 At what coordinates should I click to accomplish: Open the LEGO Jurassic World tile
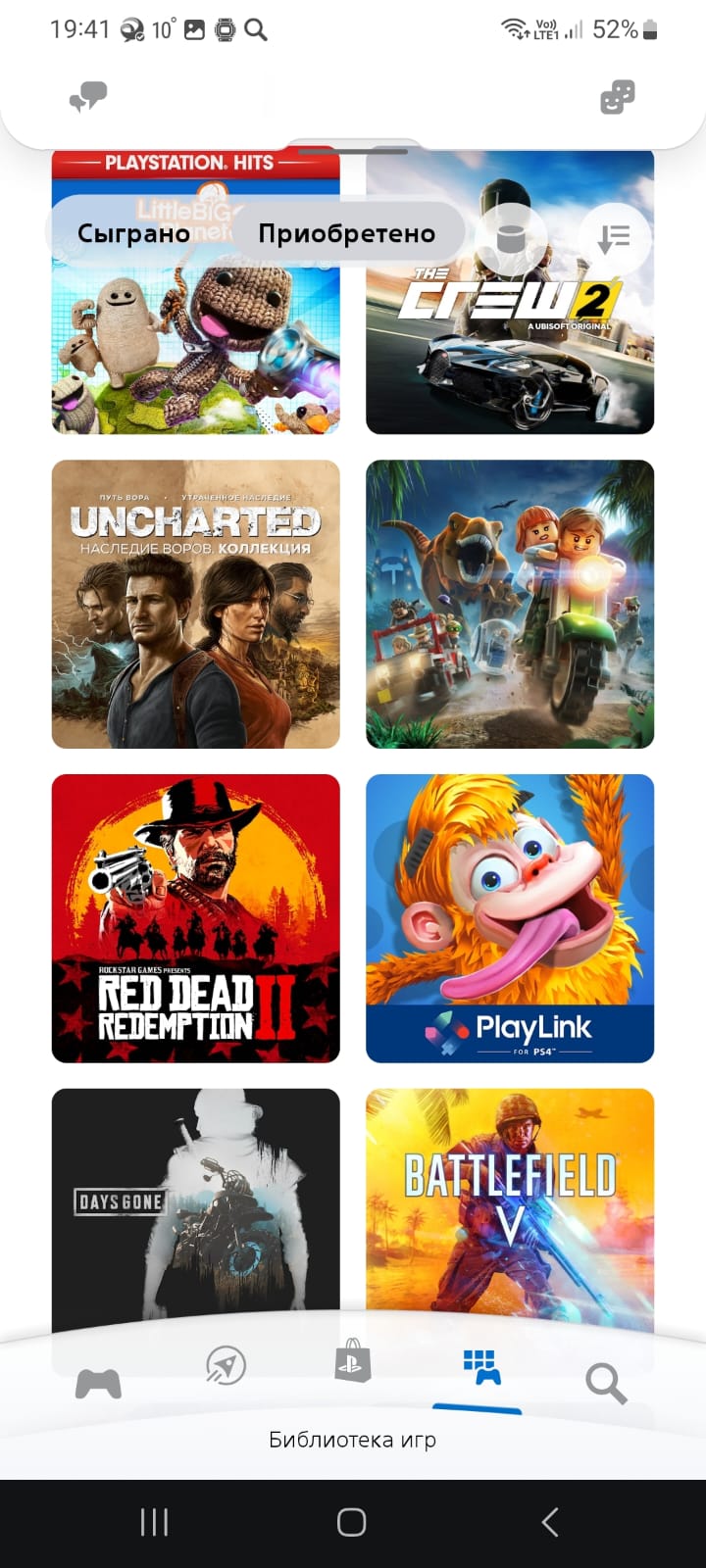click(510, 605)
